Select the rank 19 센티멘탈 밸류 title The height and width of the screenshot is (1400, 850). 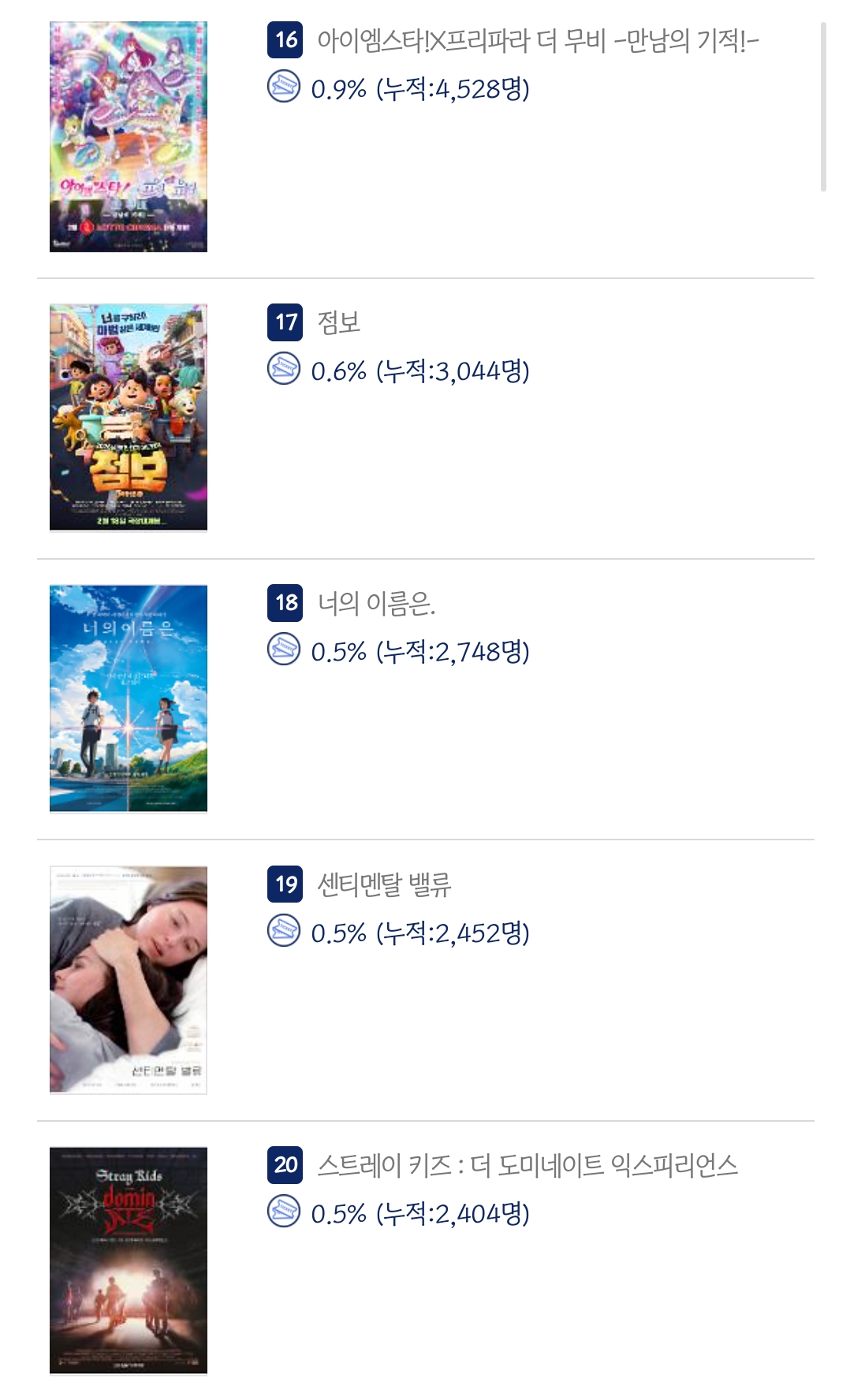tap(384, 884)
